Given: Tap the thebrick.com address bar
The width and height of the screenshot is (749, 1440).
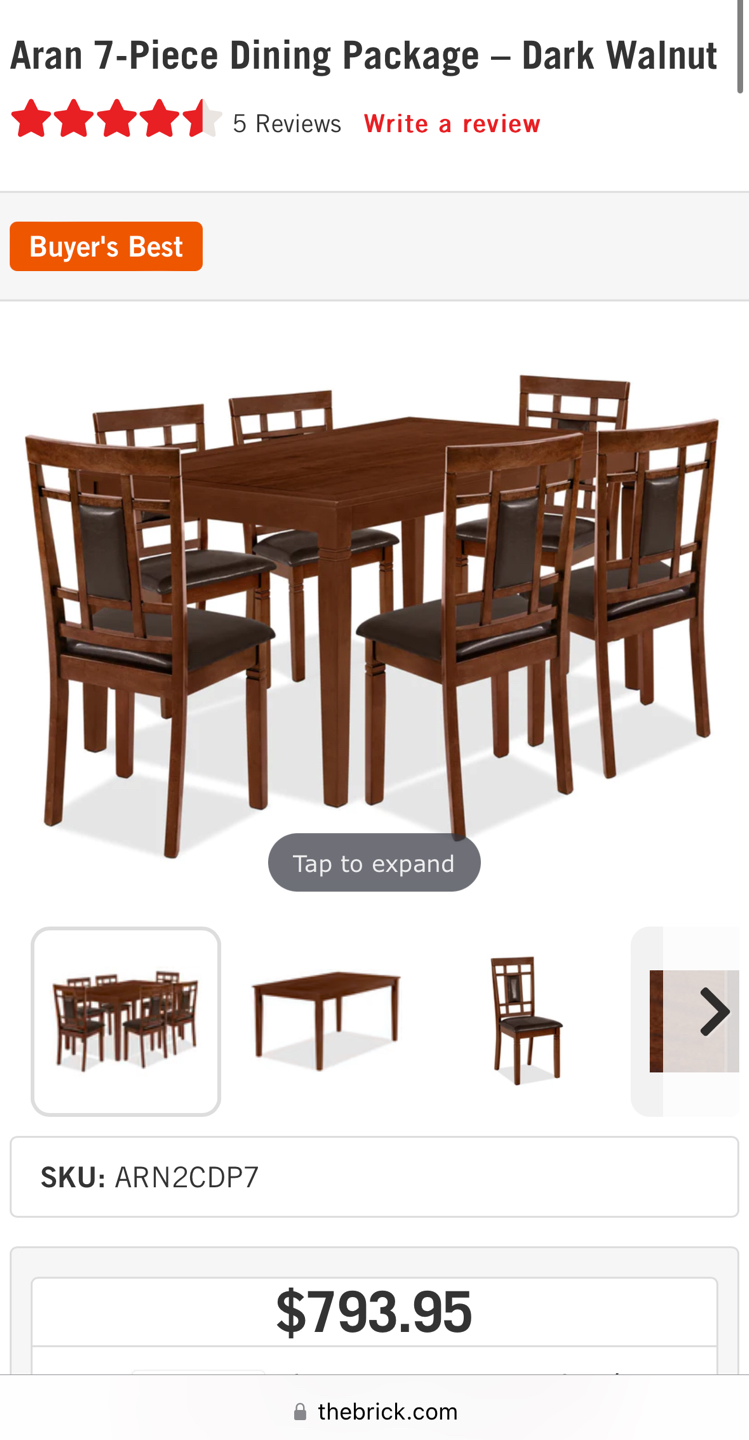Looking at the screenshot, I should tap(375, 1411).
